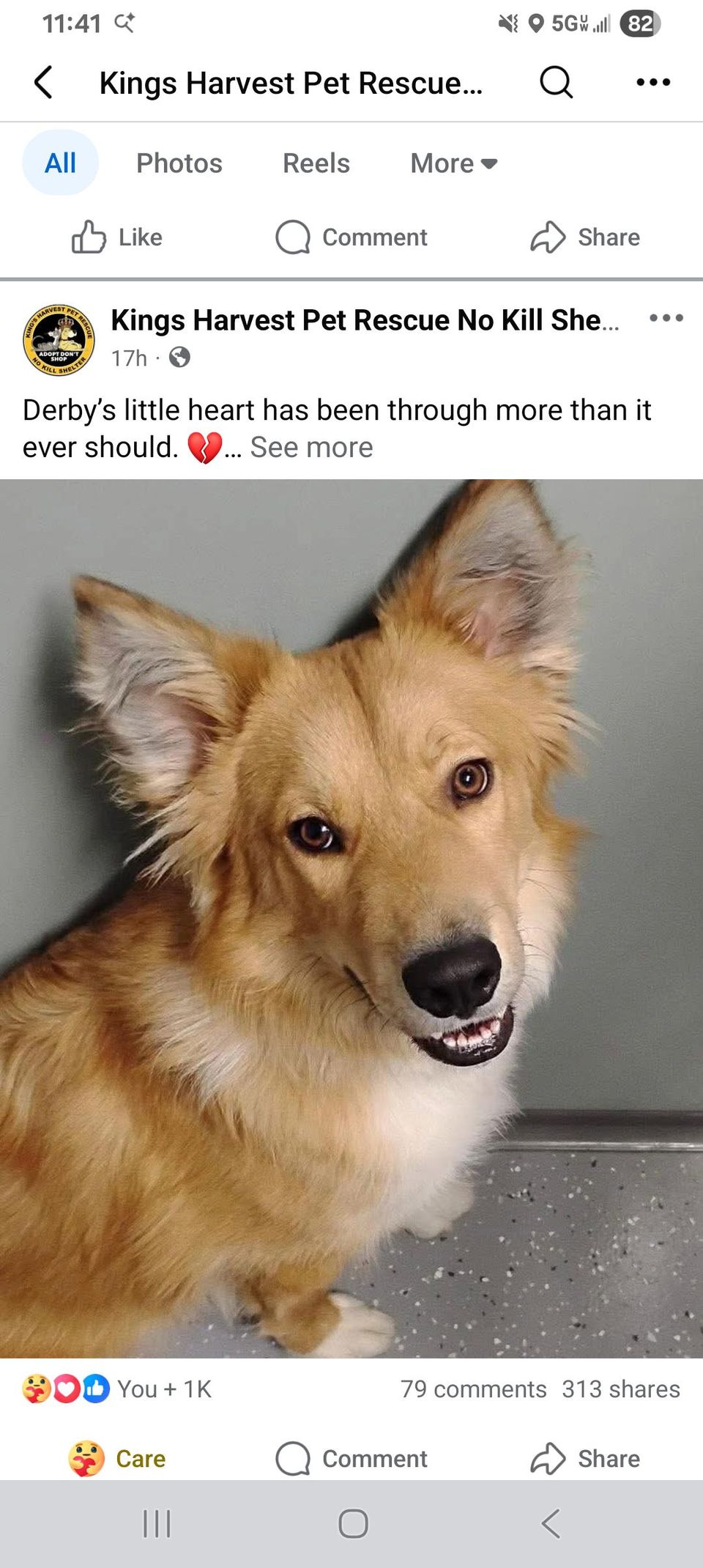The height and width of the screenshot is (1568, 703).
Task: Open Derby's dog photo full screen
Action: pos(351,916)
